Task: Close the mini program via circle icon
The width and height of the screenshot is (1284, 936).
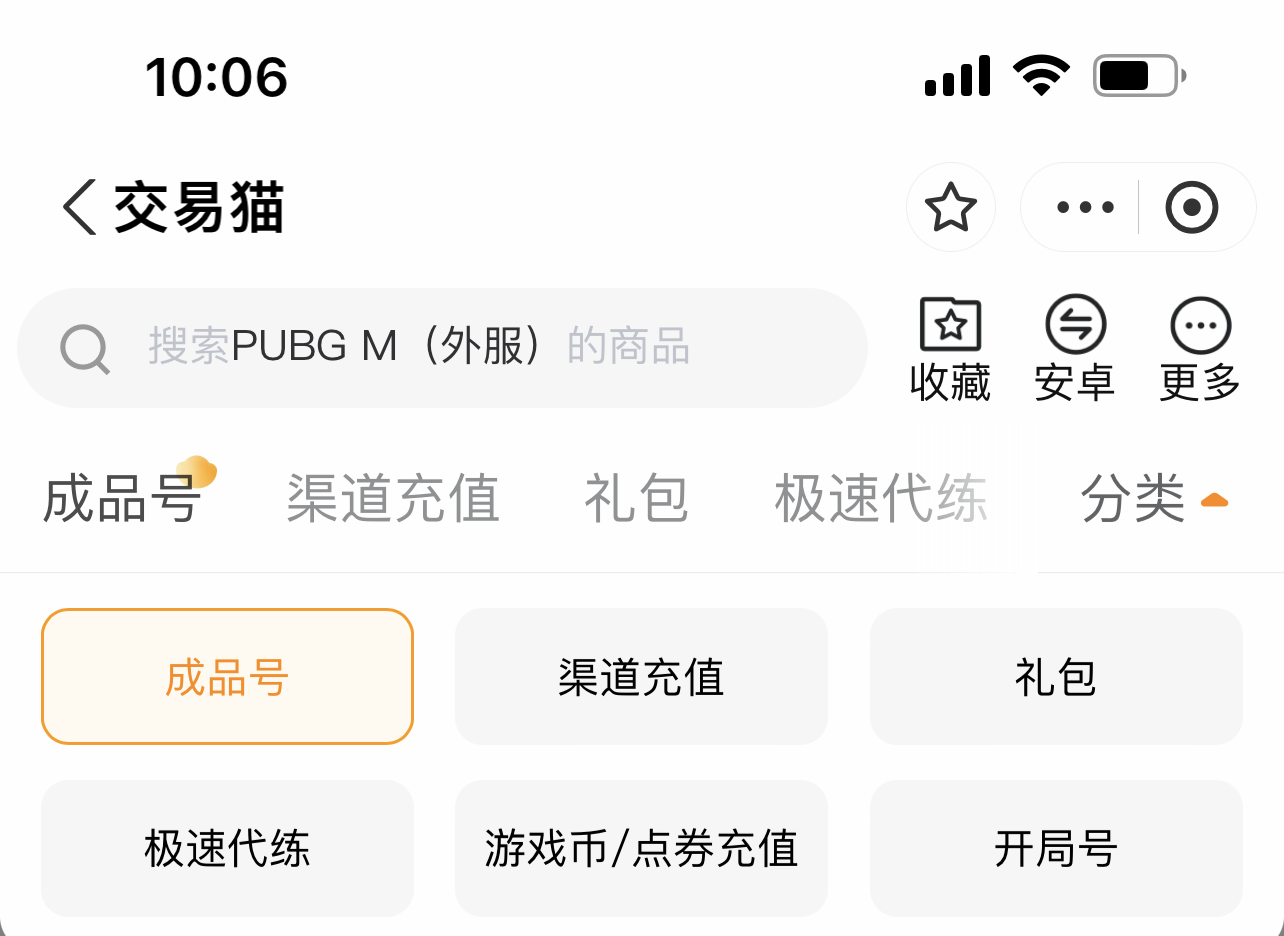Action: pyautogui.click(x=1192, y=208)
